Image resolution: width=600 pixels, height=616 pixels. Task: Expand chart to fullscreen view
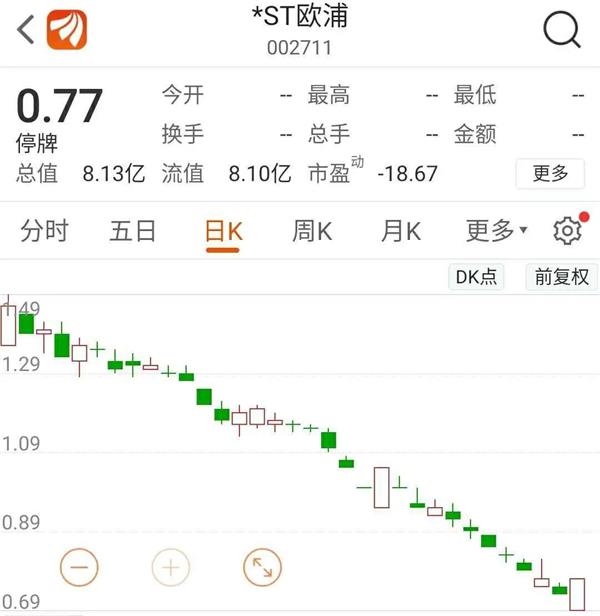(x=263, y=568)
